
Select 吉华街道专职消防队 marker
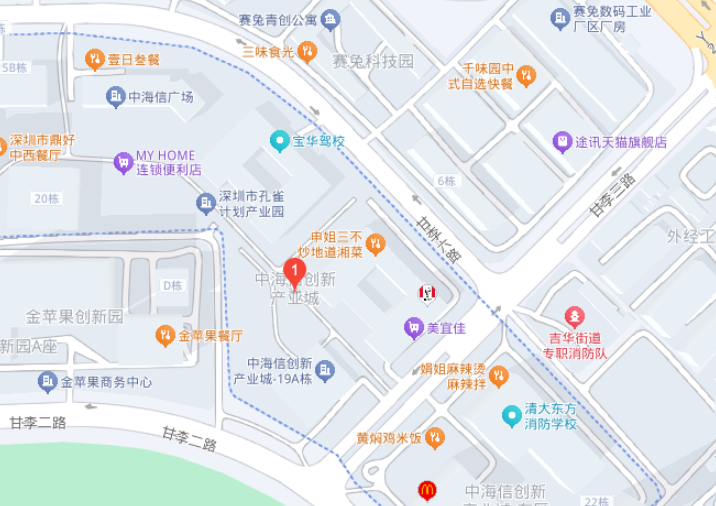point(574,318)
